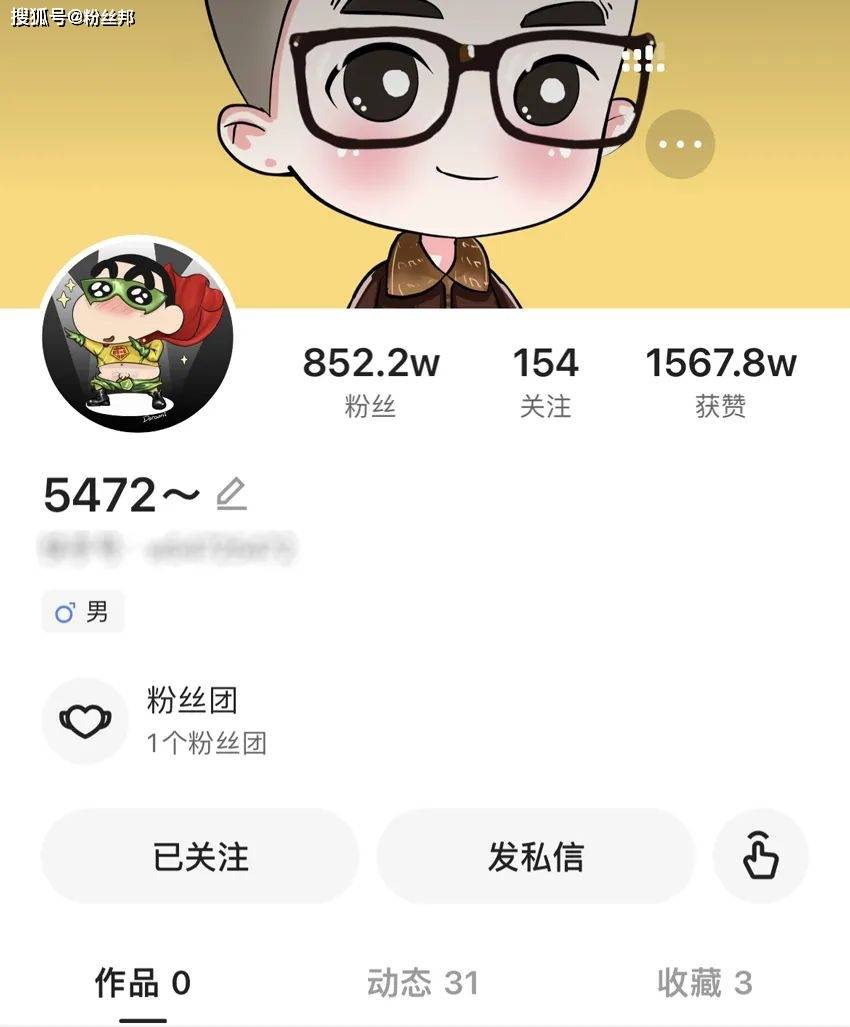This screenshot has height=1027, width=850.
Task: Tap the Crayon Shin-chan profile avatar
Action: point(138,336)
